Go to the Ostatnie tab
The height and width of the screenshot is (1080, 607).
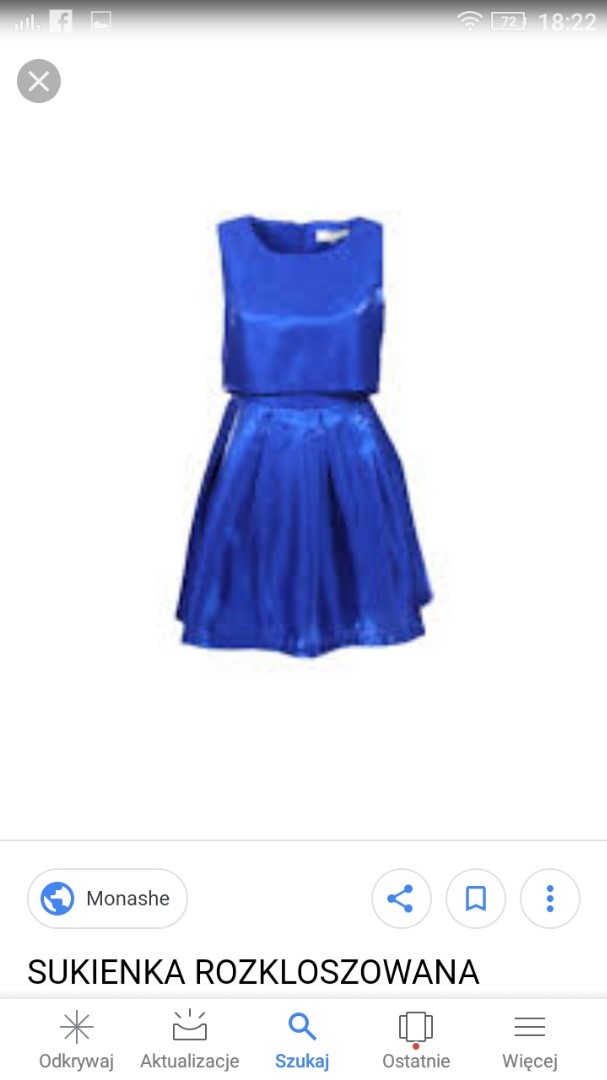[416, 1040]
